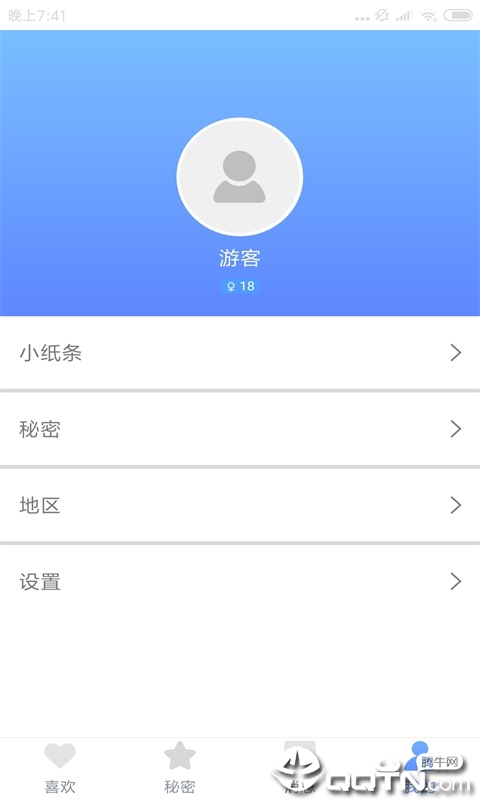
Task: Select the 地区 region row
Action: [240, 505]
